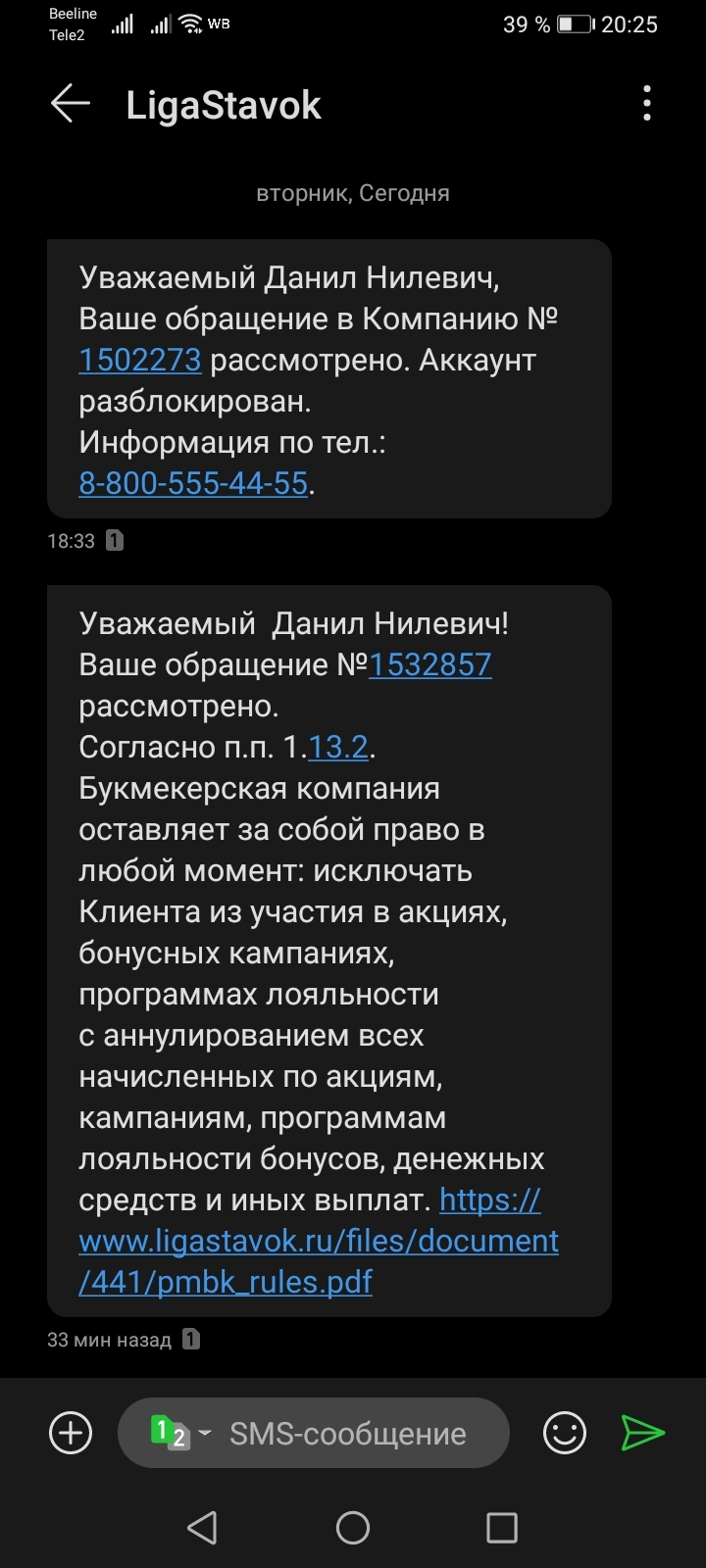
Task: Go back from the LigaStavok conversation
Action: [71, 104]
